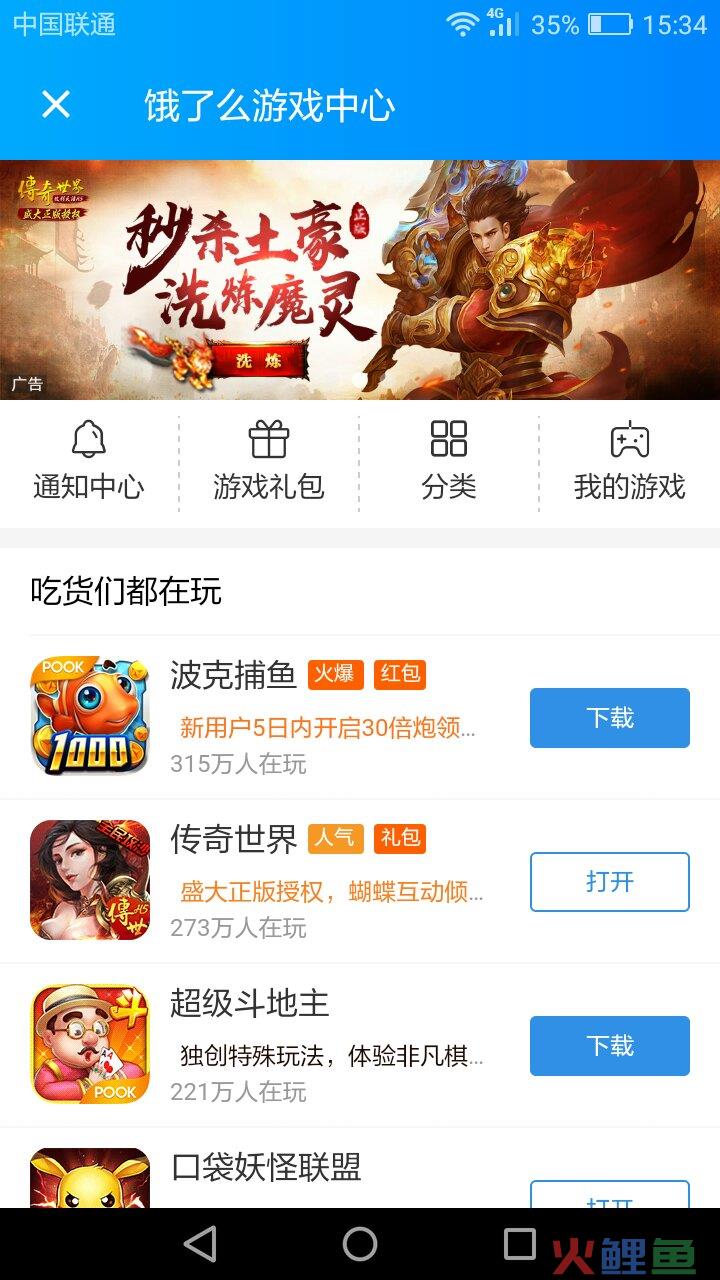The width and height of the screenshot is (720, 1280).
Task: Open 游戏礼包 gift packs
Action: pos(269,461)
